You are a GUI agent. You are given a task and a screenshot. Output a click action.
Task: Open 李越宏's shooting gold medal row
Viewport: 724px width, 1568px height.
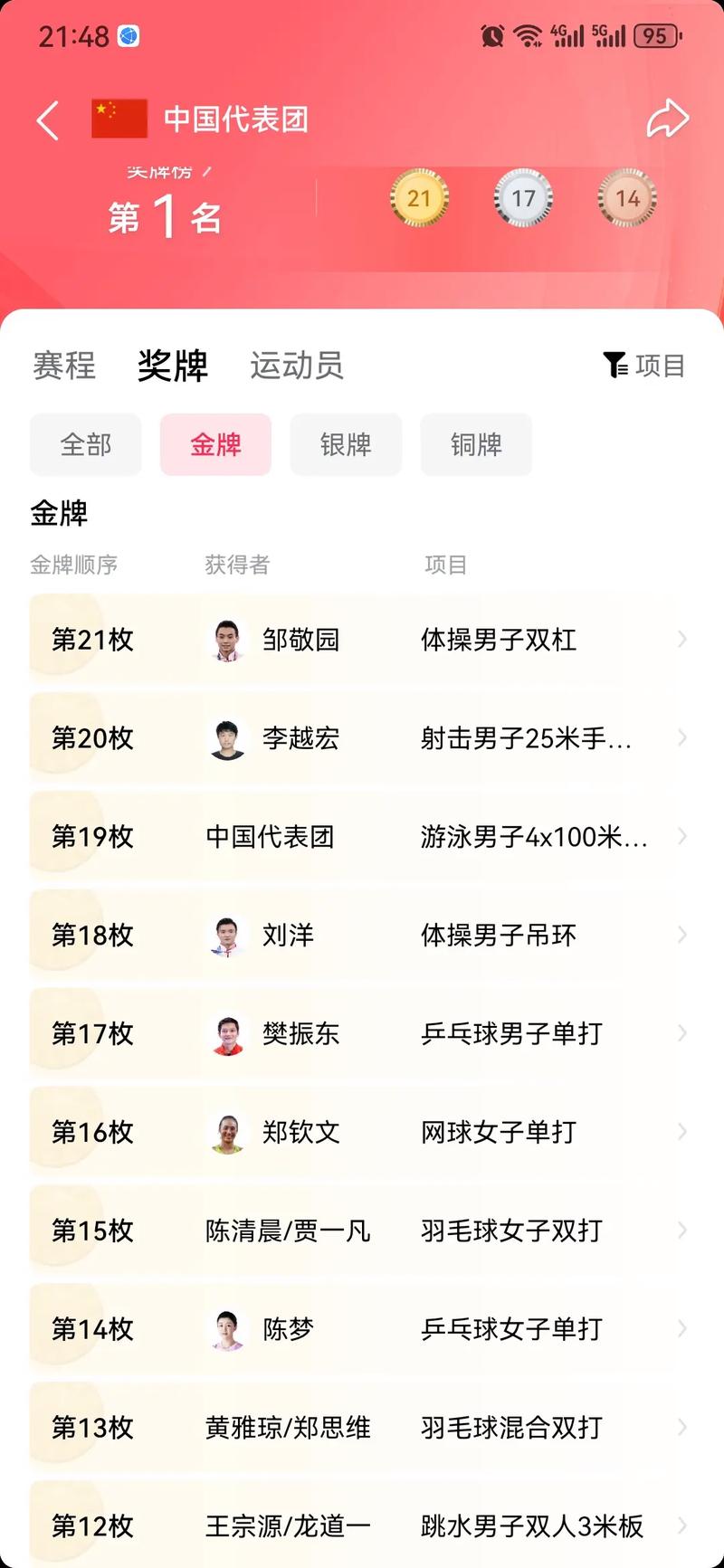tap(362, 738)
